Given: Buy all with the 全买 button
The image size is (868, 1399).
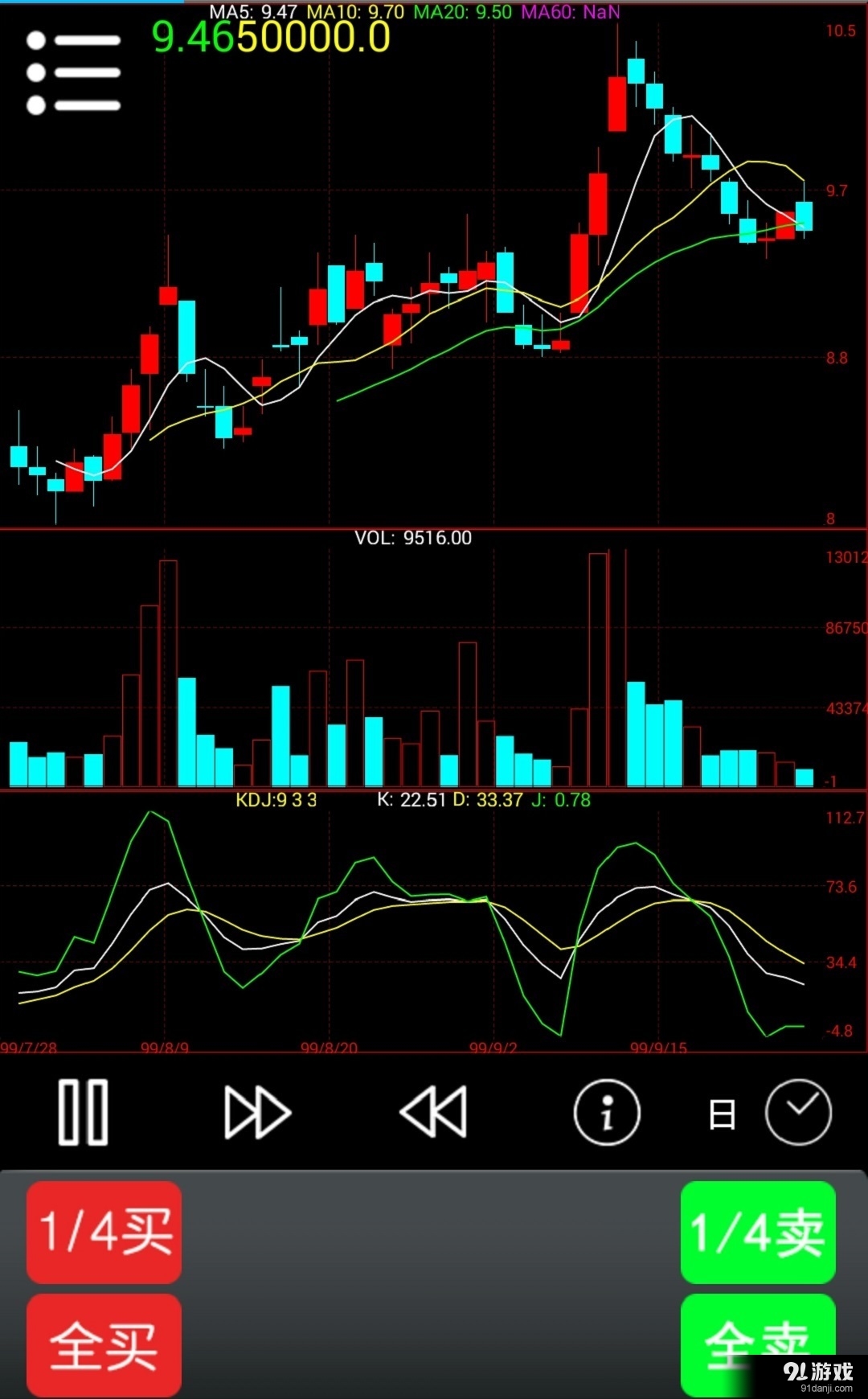Looking at the screenshot, I should coord(104,1344).
